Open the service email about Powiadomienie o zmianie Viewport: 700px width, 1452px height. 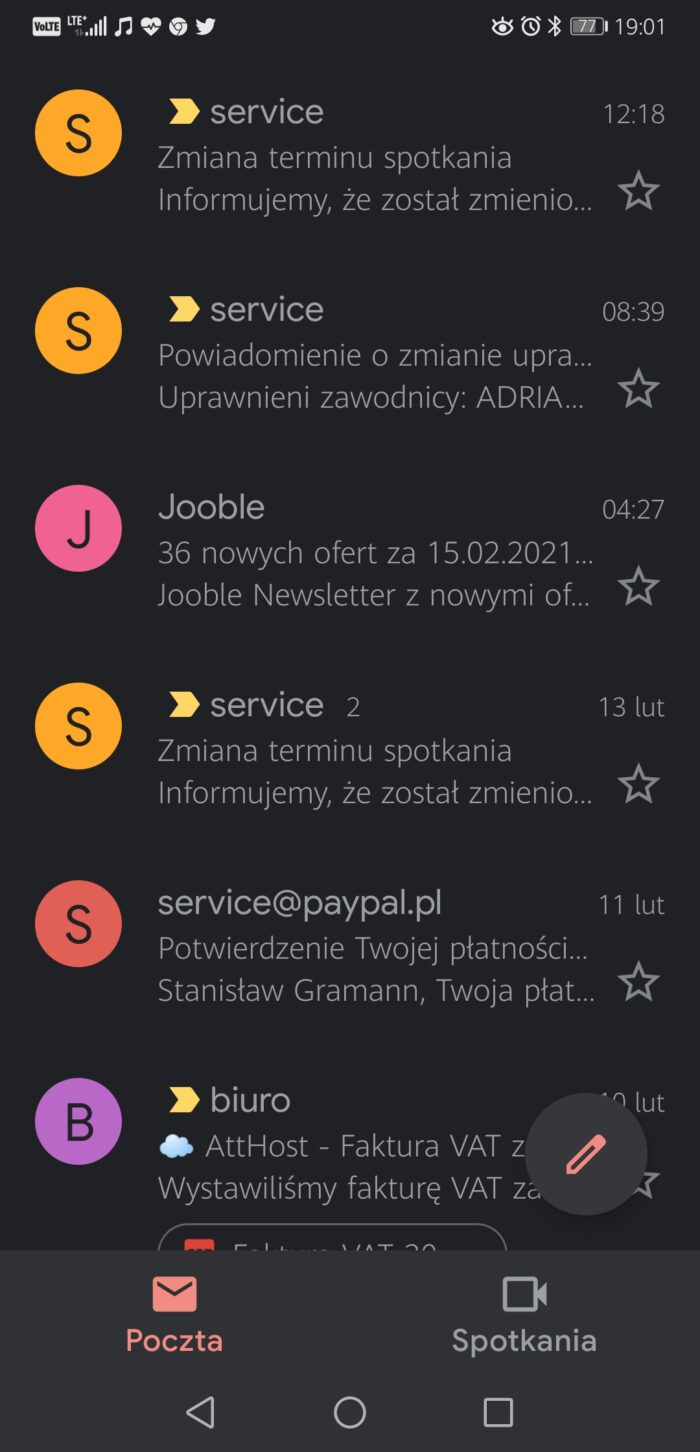point(375,356)
